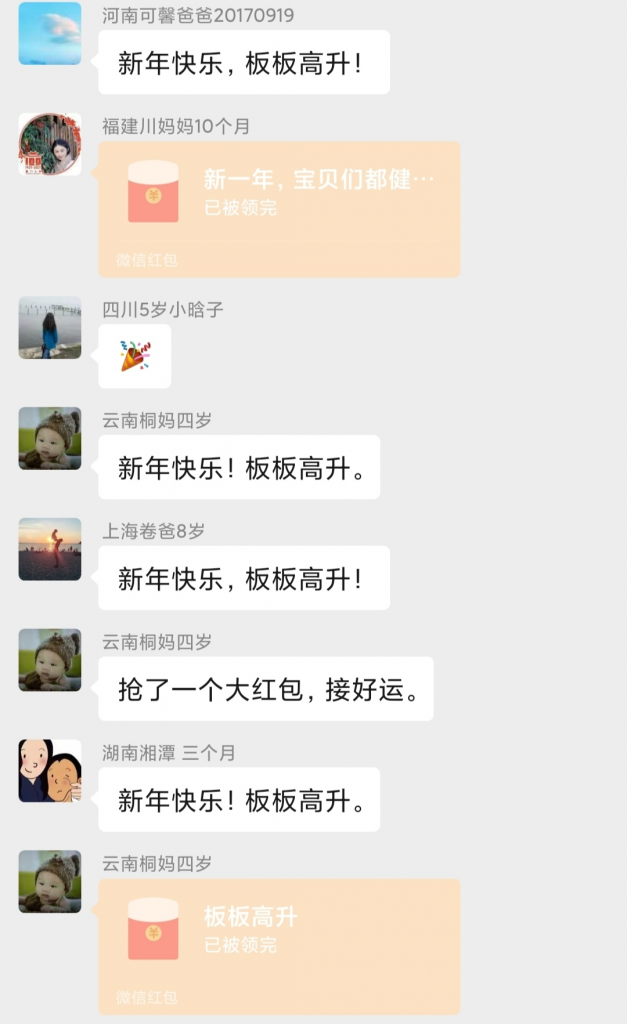Viewport: 627px width, 1024px height.
Task: Tap 云南桐妈四岁's avatar beside "抢了一个大红包" message
Action: [49, 660]
